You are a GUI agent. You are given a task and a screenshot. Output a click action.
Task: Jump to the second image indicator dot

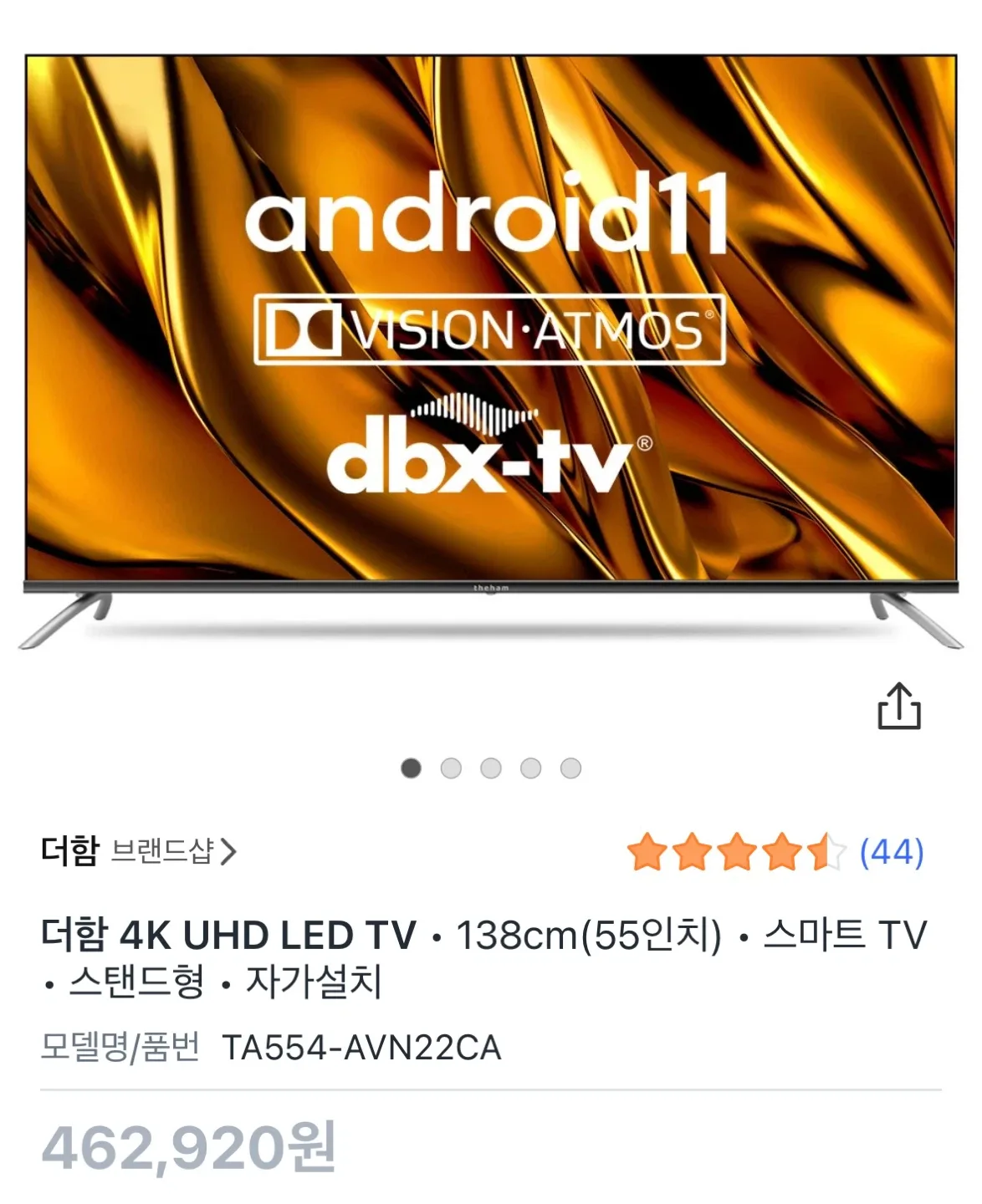(451, 768)
